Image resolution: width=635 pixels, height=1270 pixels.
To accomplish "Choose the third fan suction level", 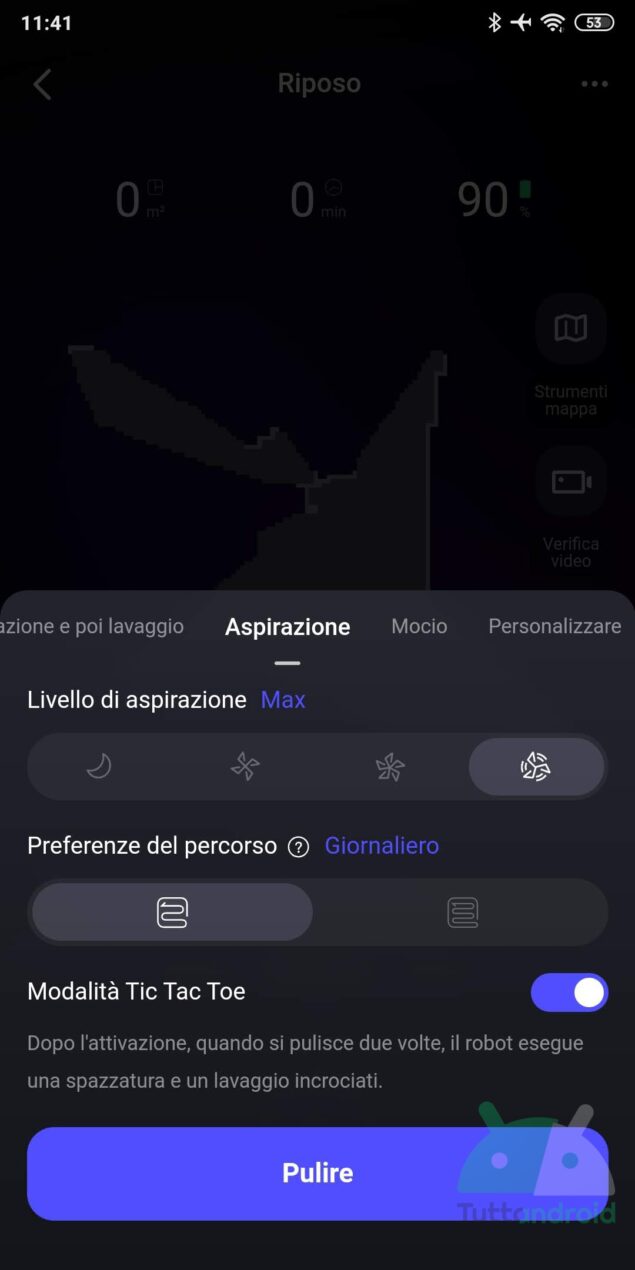I will click(x=390, y=767).
